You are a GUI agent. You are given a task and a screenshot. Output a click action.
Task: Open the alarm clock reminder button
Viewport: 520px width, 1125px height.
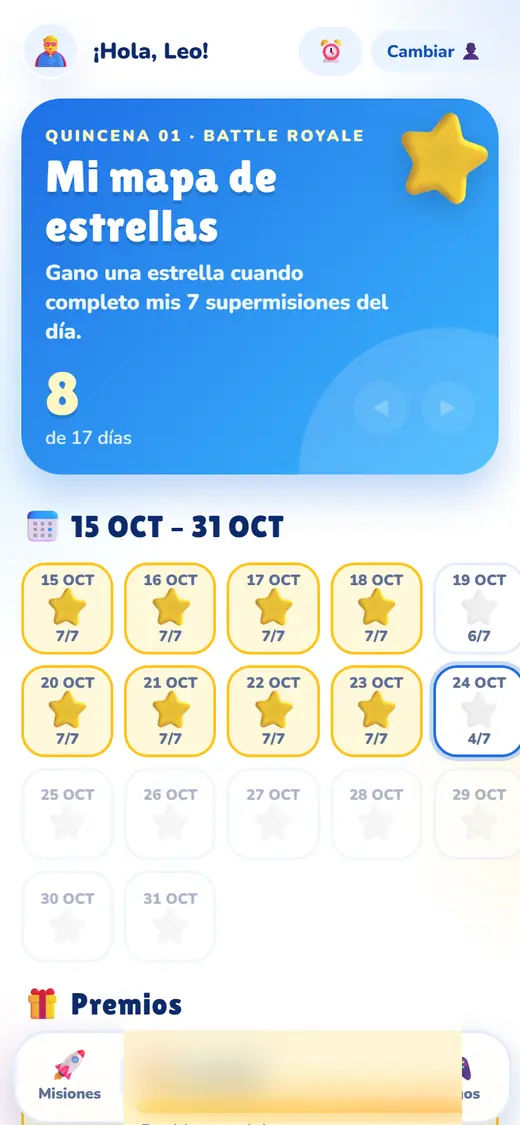tap(331, 51)
